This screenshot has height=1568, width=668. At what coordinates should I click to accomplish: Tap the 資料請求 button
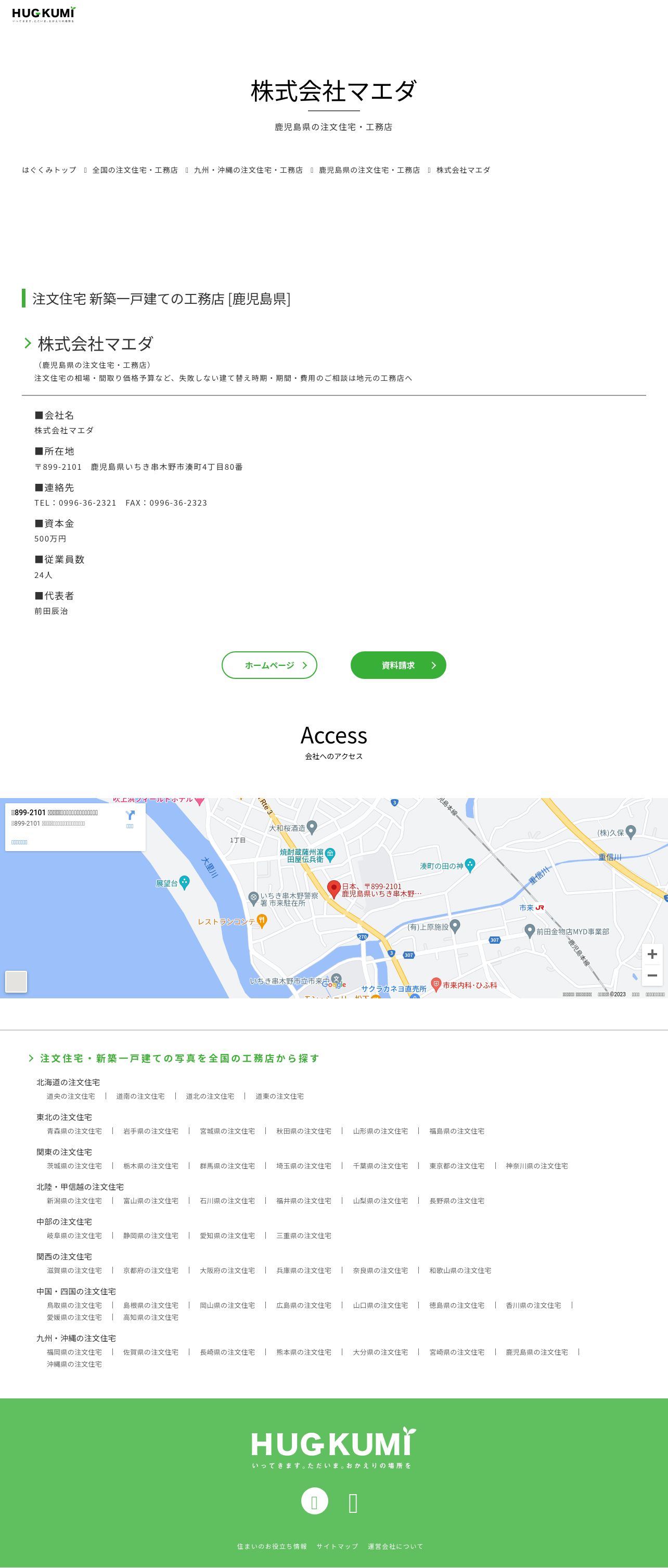[x=398, y=665]
